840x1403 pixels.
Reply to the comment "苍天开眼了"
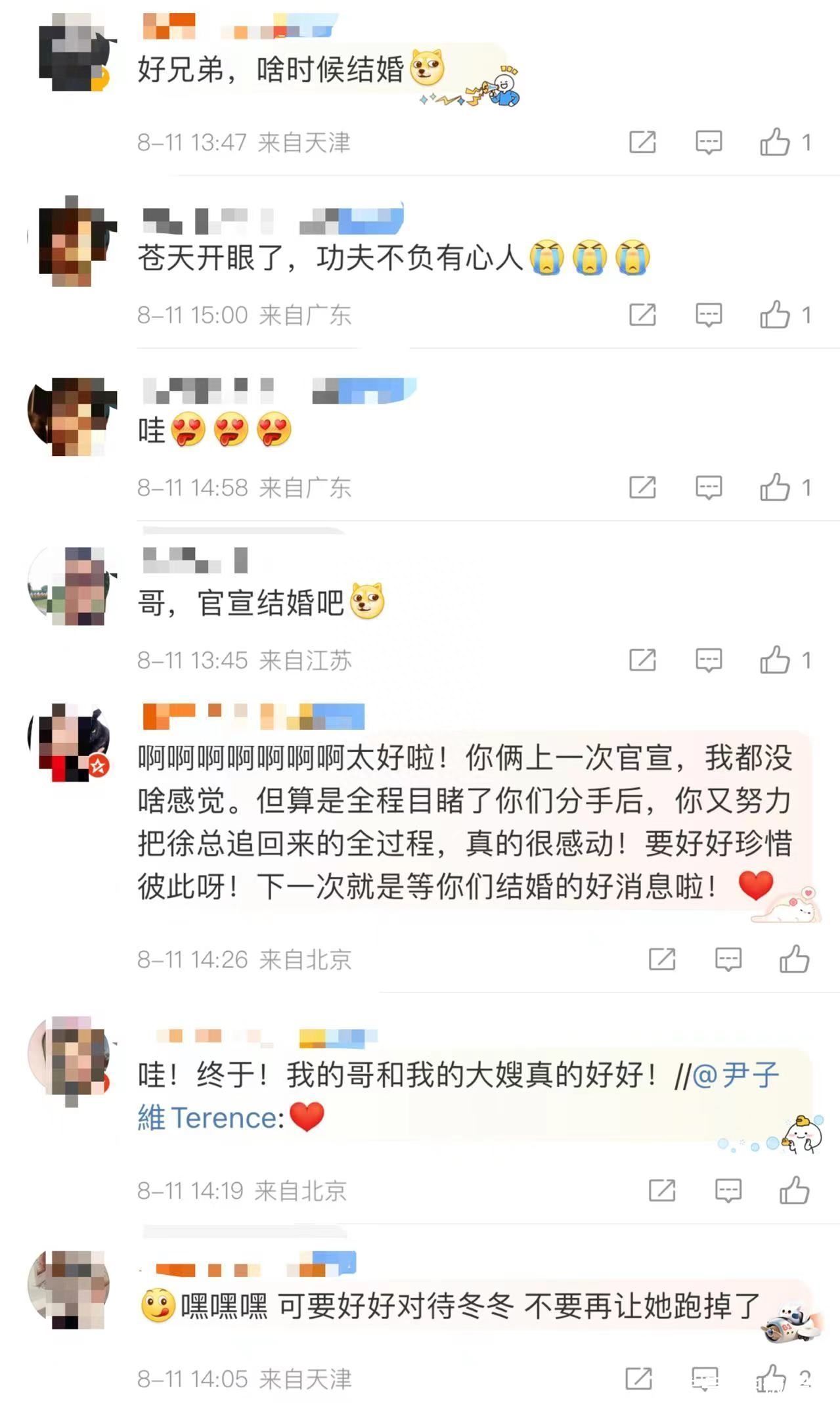click(709, 315)
